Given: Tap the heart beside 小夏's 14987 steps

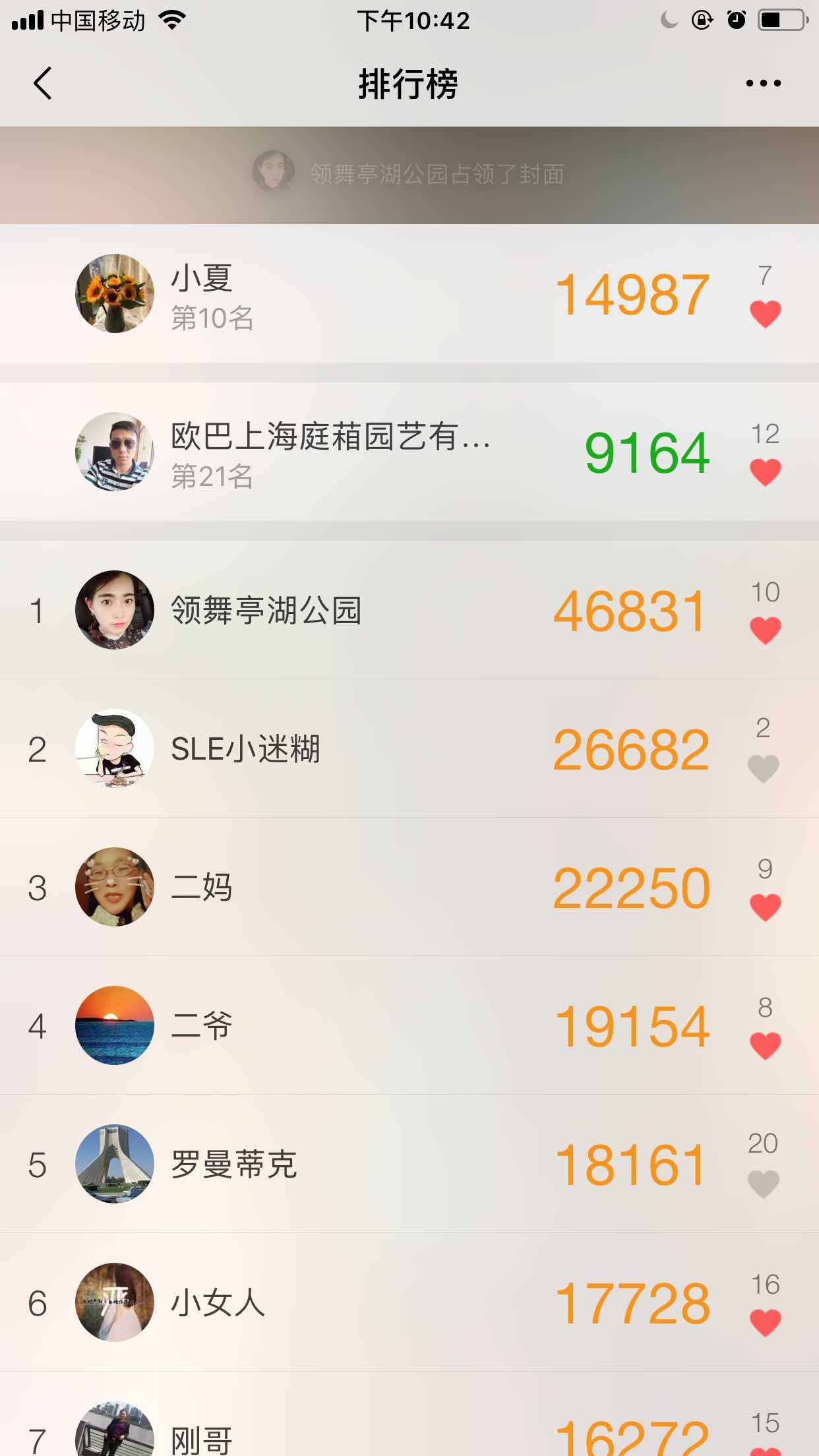Looking at the screenshot, I should point(765,313).
